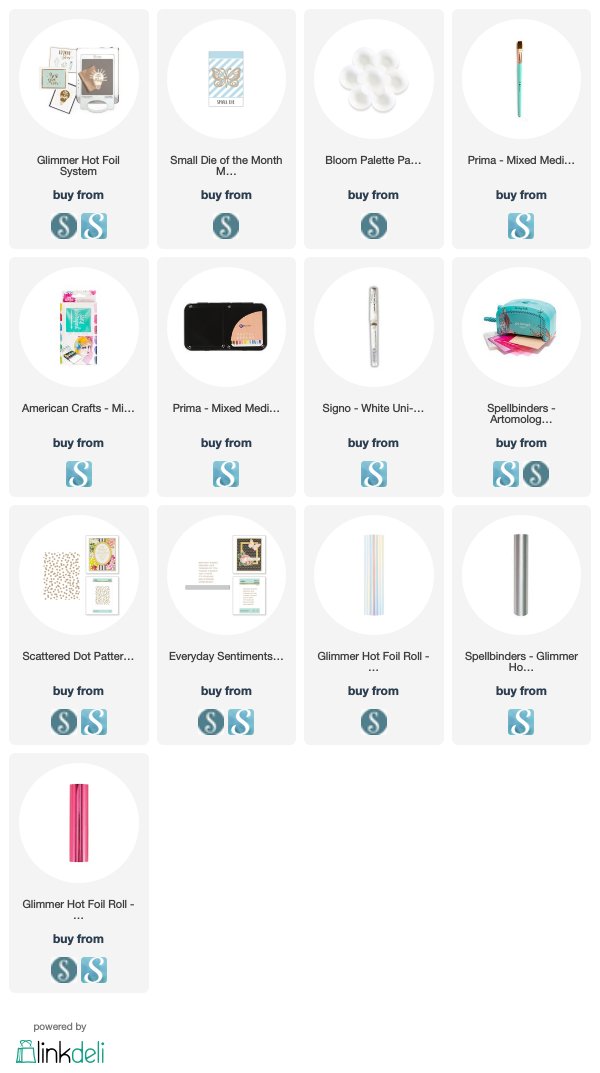Viewport: 600px width, 1073px height.
Task: Open the holographic Glimmer Hot Foil Roll
Action: point(374,575)
